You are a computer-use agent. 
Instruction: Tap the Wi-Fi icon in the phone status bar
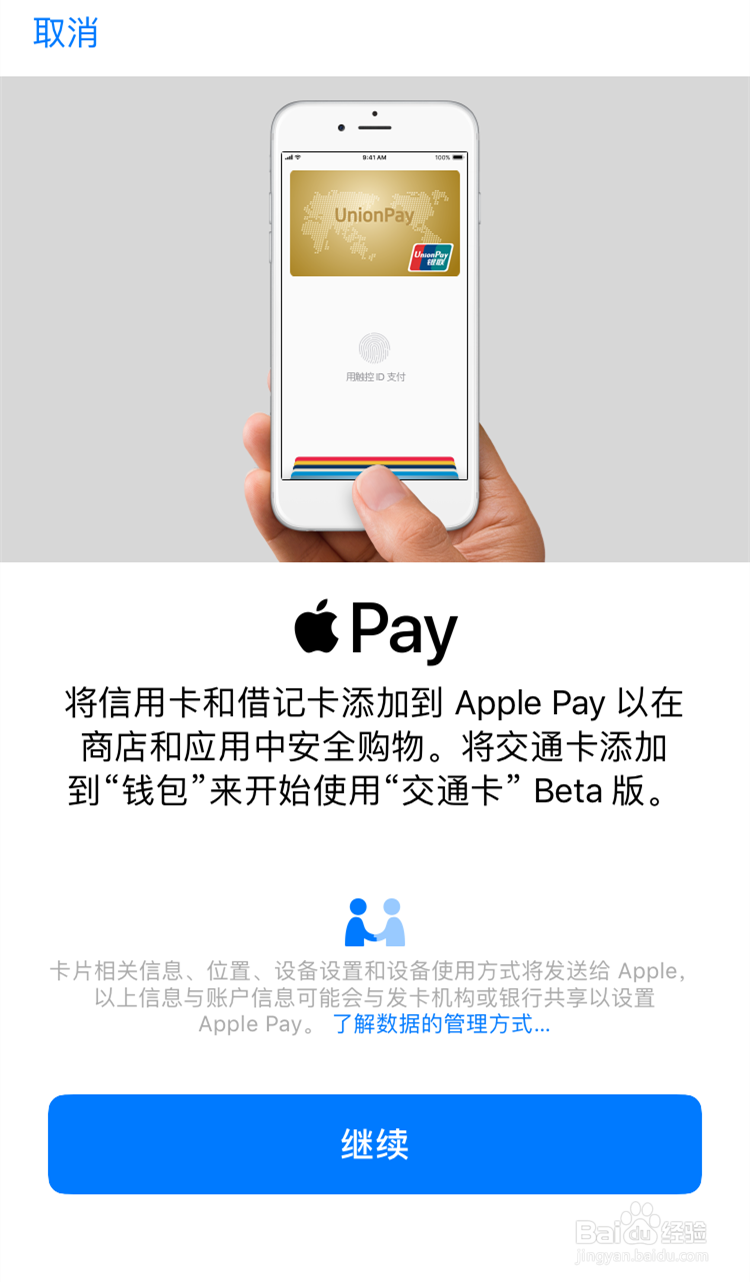point(298,156)
